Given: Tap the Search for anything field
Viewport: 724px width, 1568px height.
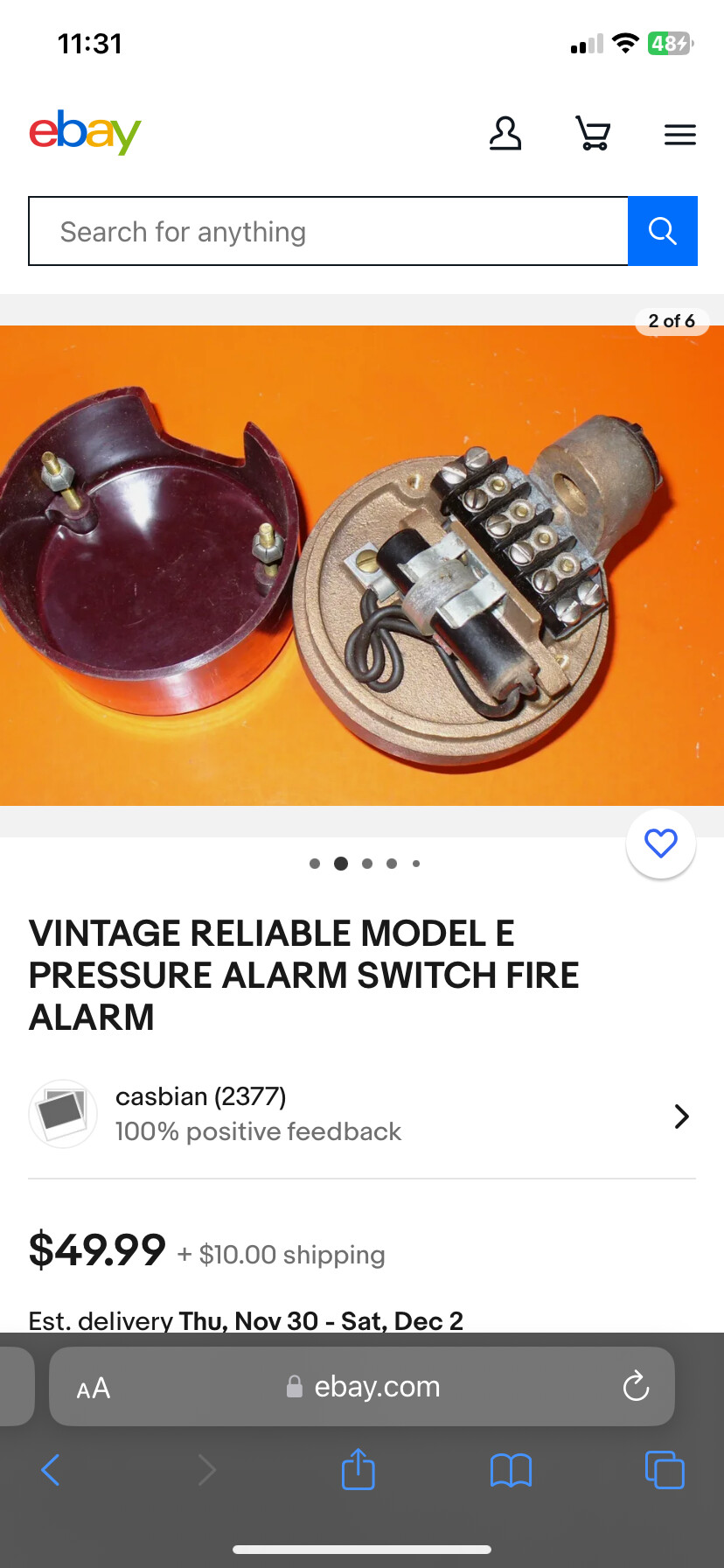Looking at the screenshot, I should click(x=328, y=232).
